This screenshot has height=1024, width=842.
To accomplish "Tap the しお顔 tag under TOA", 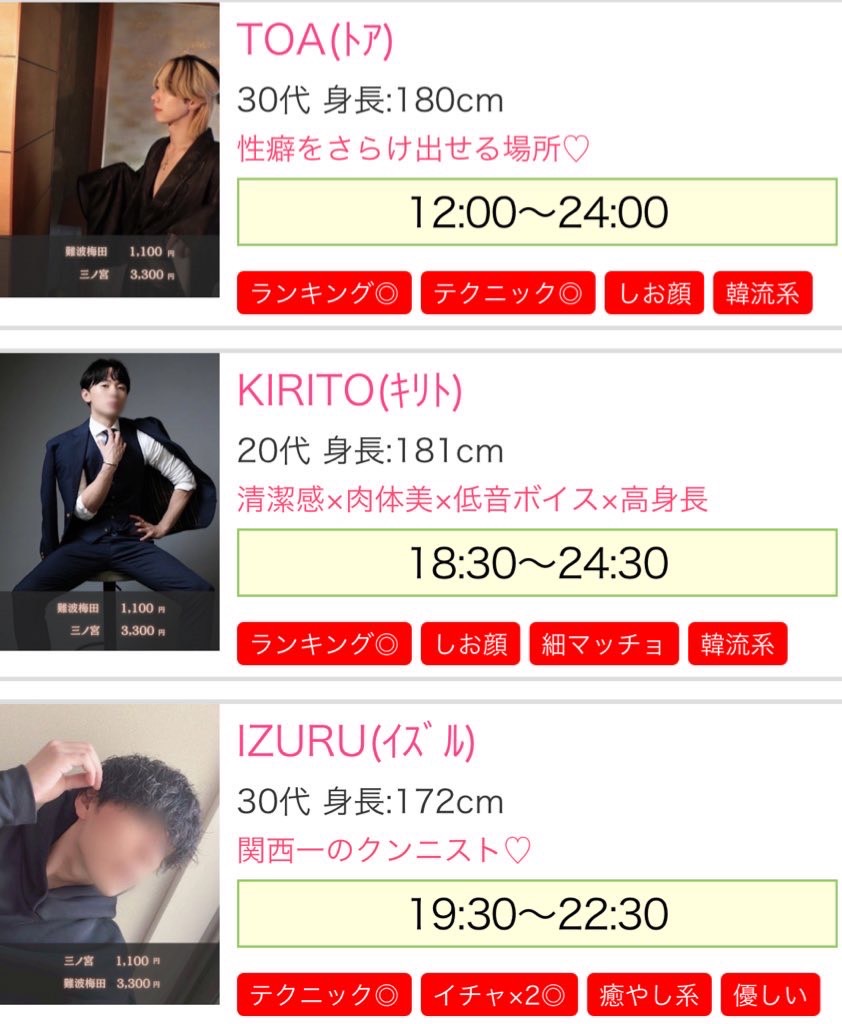I will [x=654, y=293].
